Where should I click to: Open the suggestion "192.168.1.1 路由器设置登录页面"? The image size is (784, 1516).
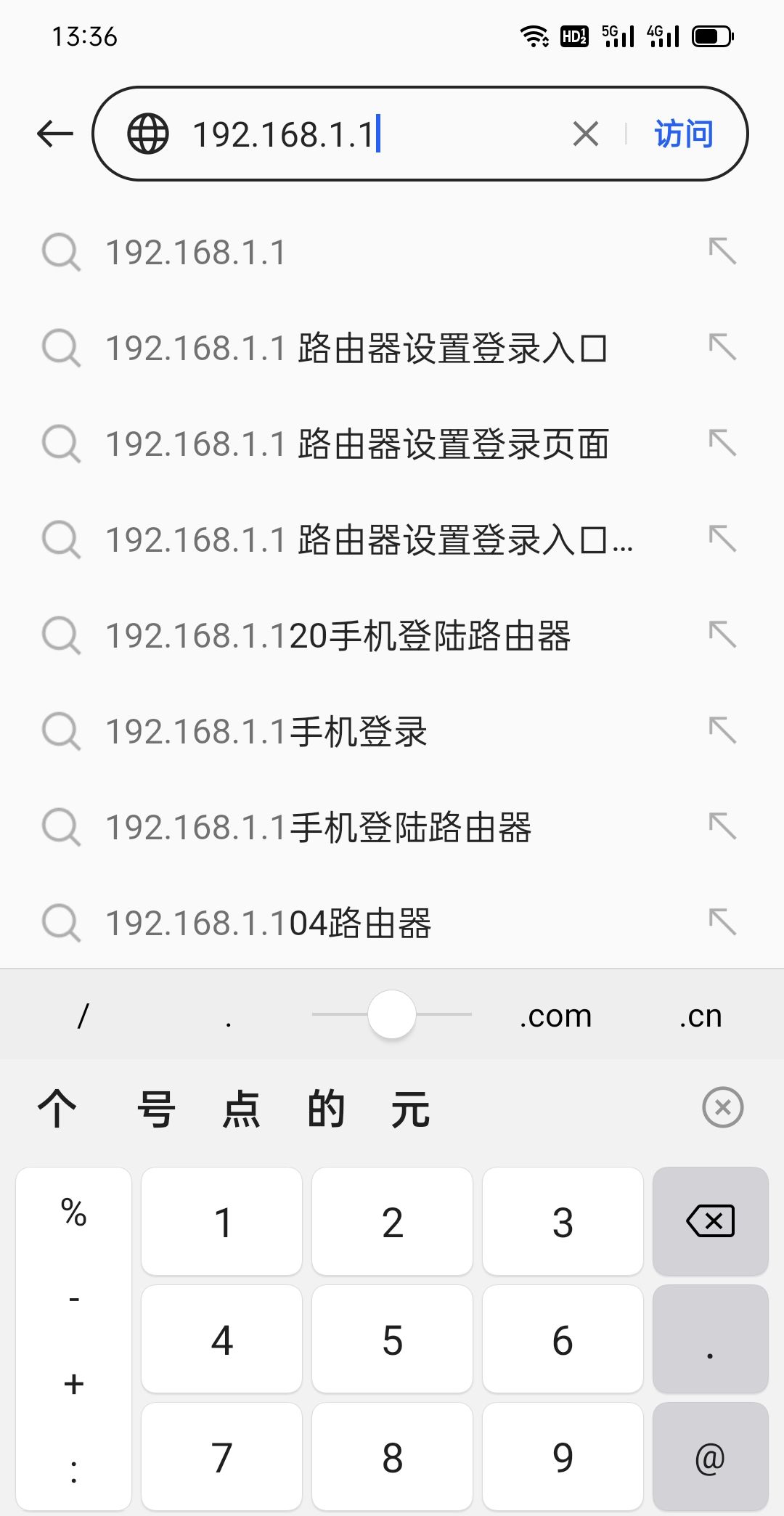358,444
